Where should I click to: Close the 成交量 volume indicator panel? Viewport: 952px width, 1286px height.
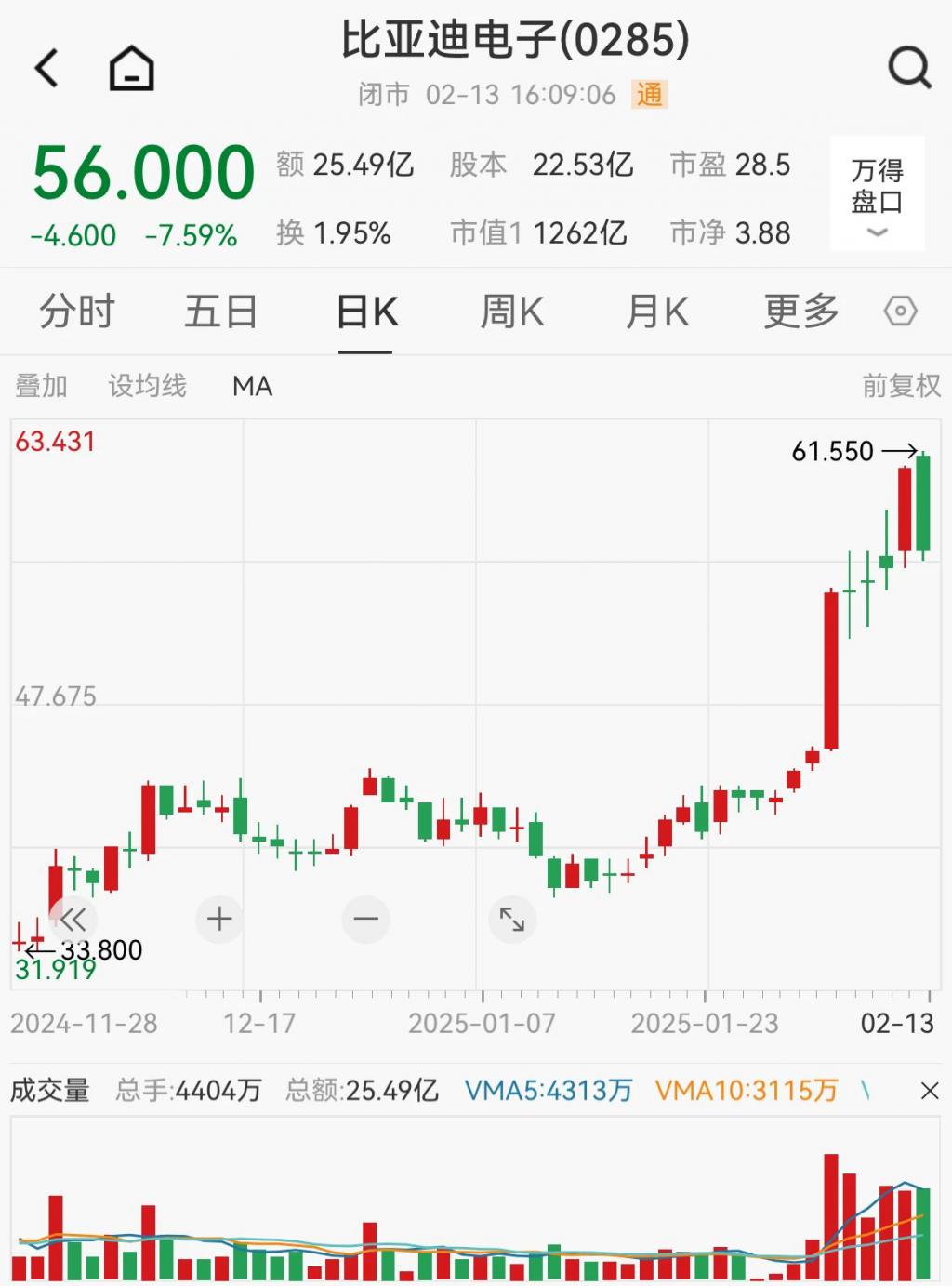(929, 1091)
